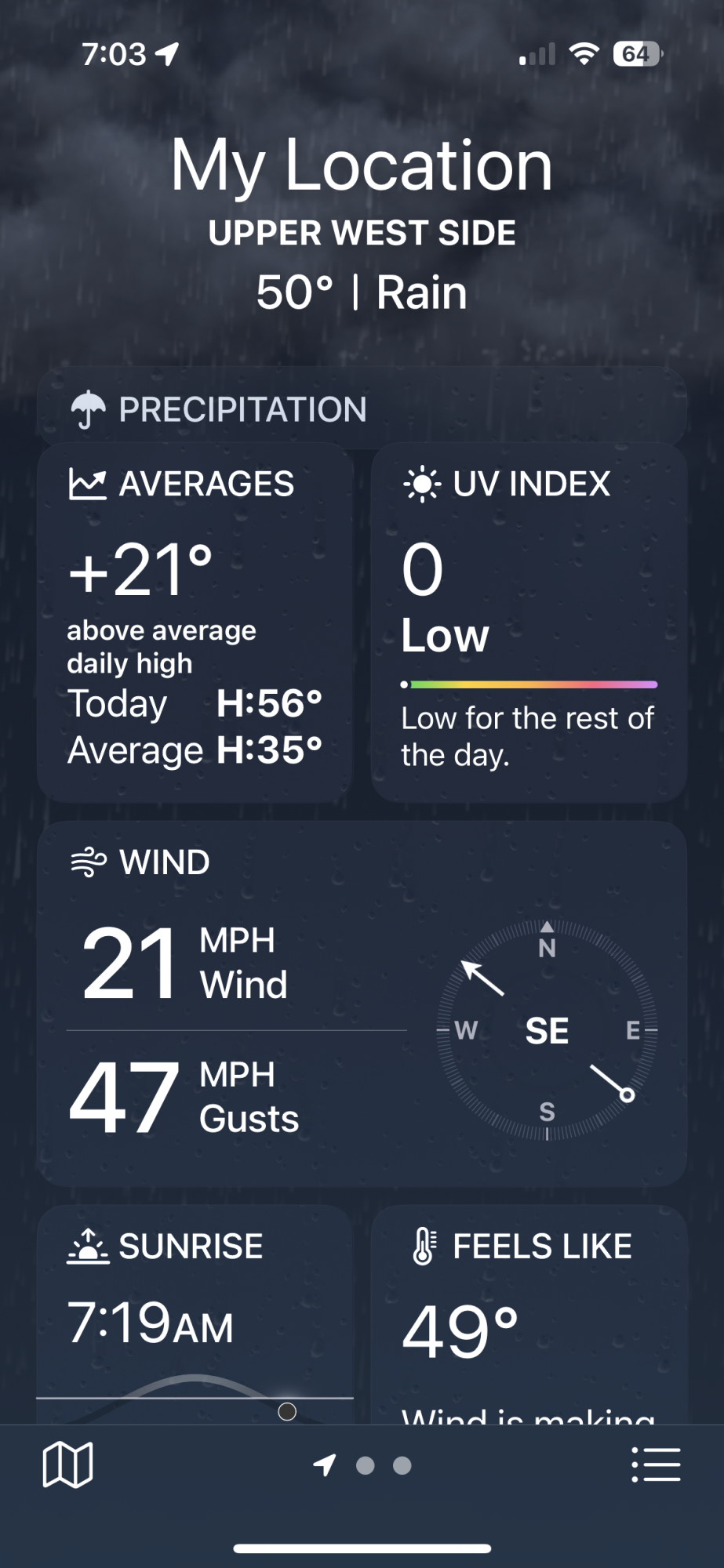Viewport: 724px width, 1568px height.
Task: View Sunrise details
Action: [195, 1317]
